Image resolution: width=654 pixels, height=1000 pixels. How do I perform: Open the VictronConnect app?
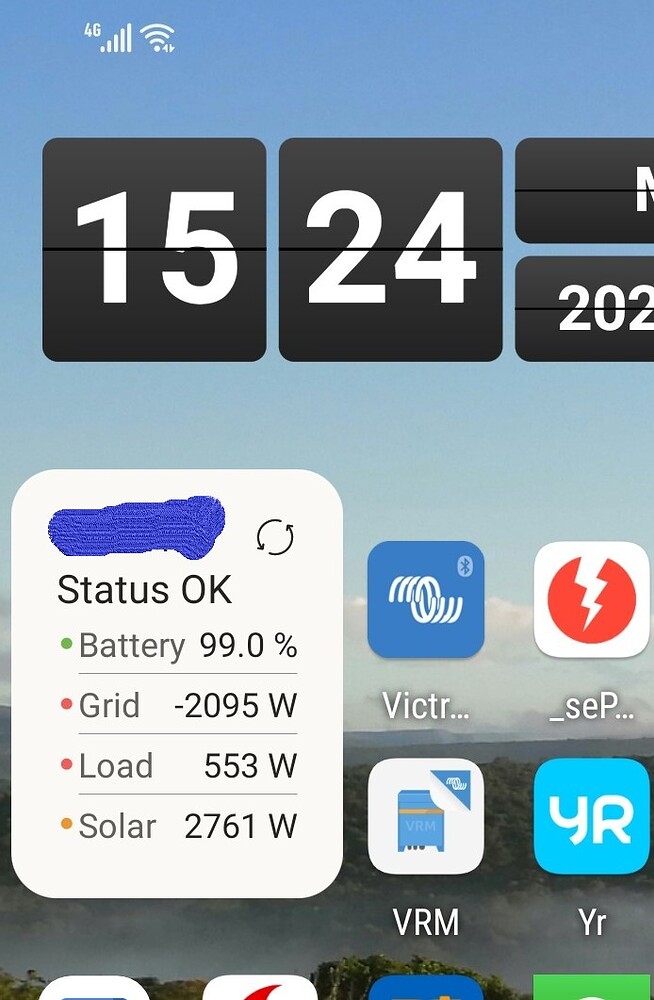[x=426, y=599]
